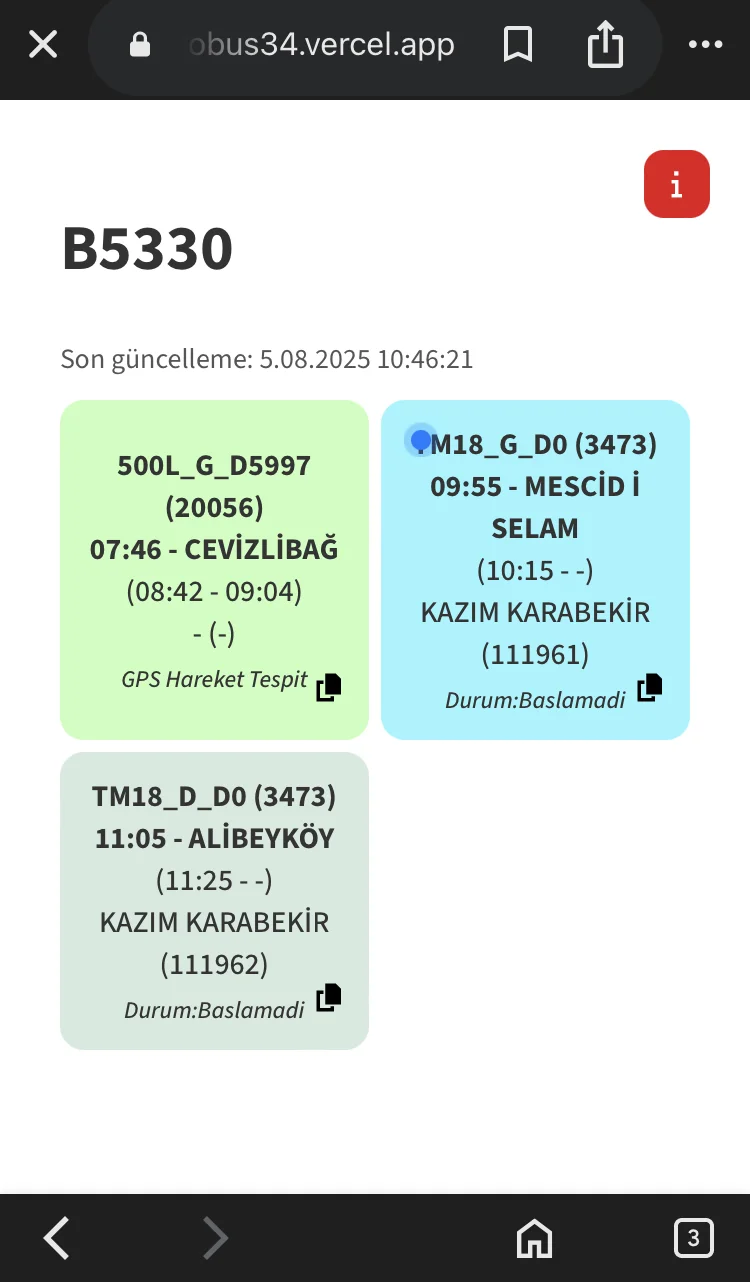Copy the 500L_G_D5997 card details
Screen dimensions: 750x1282
coord(329,687)
